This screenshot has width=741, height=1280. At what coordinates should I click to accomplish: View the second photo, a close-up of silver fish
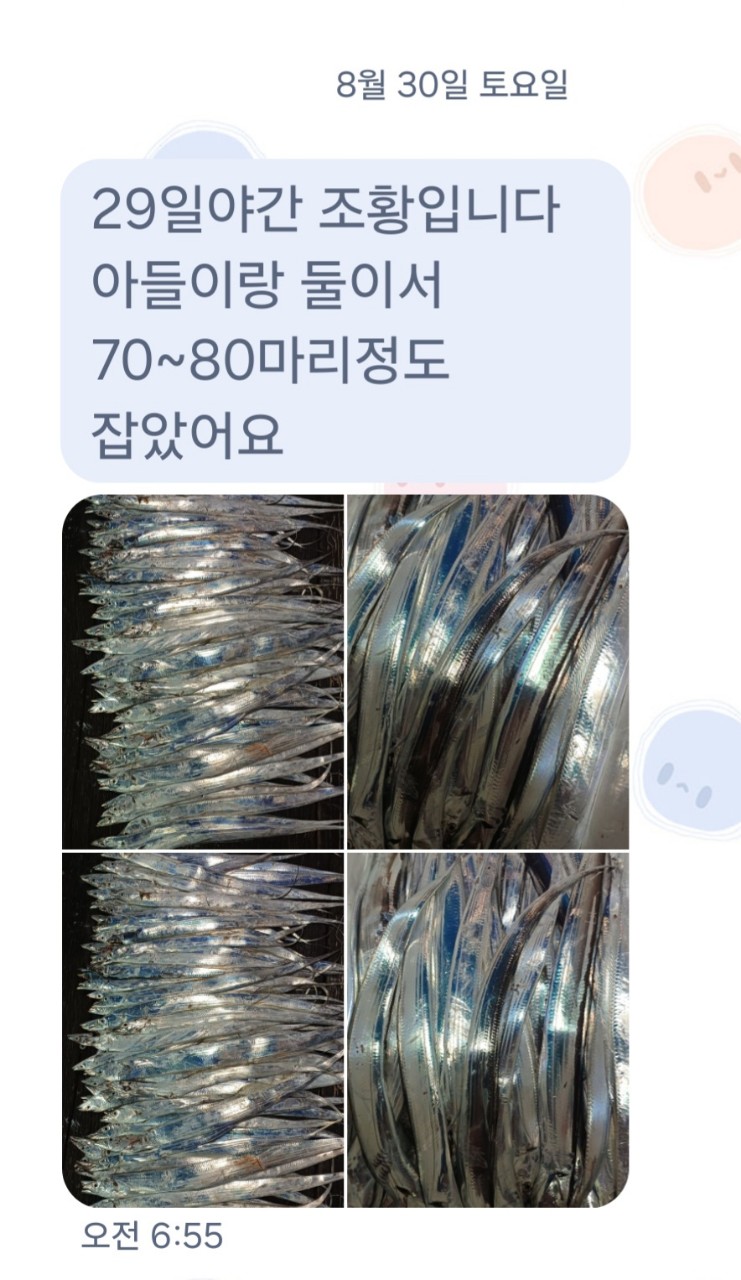[x=488, y=671]
